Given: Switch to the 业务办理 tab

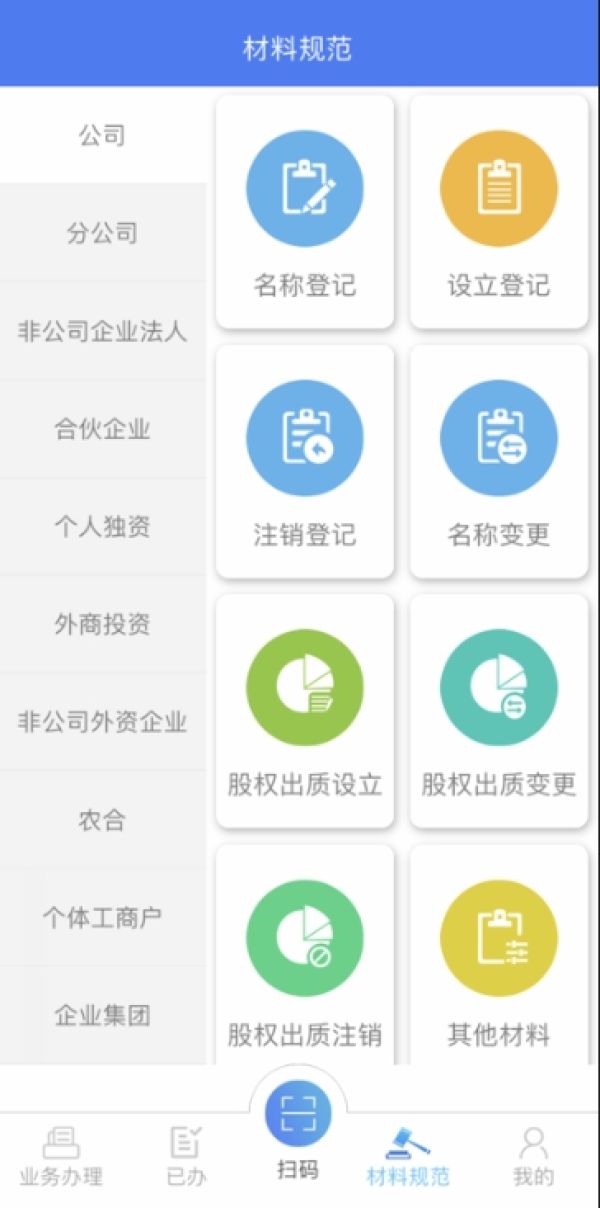Looking at the screenshot, I should click(x=61, y=1156).
